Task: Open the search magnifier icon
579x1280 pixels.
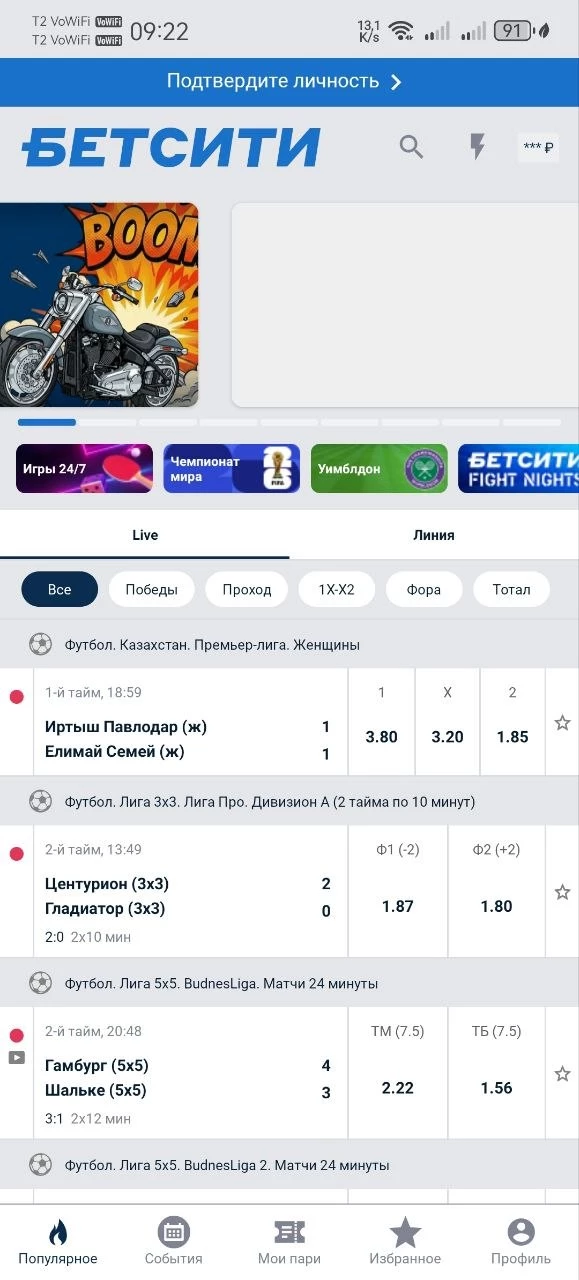Action: pyautogui.click(x=411, y=147)
